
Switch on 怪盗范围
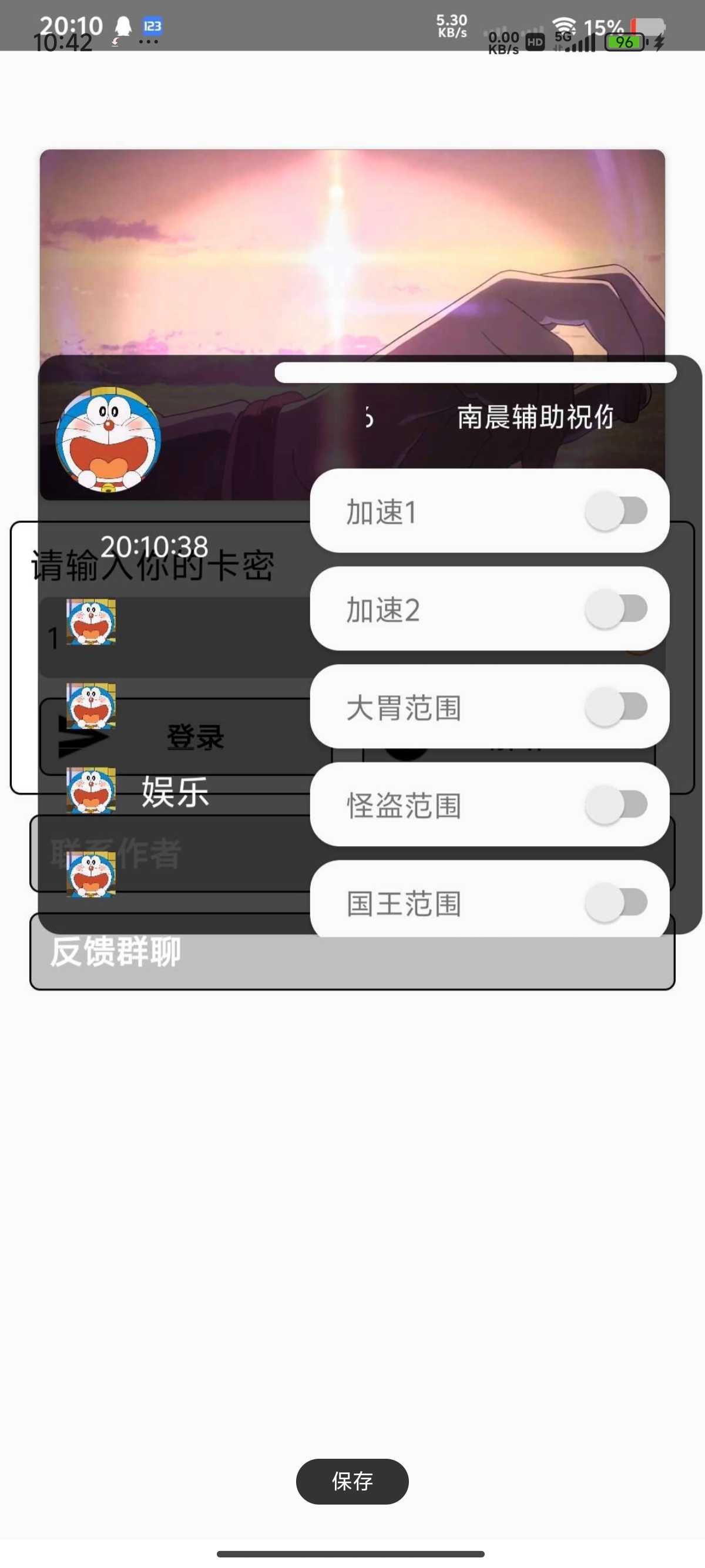[616, 805]
